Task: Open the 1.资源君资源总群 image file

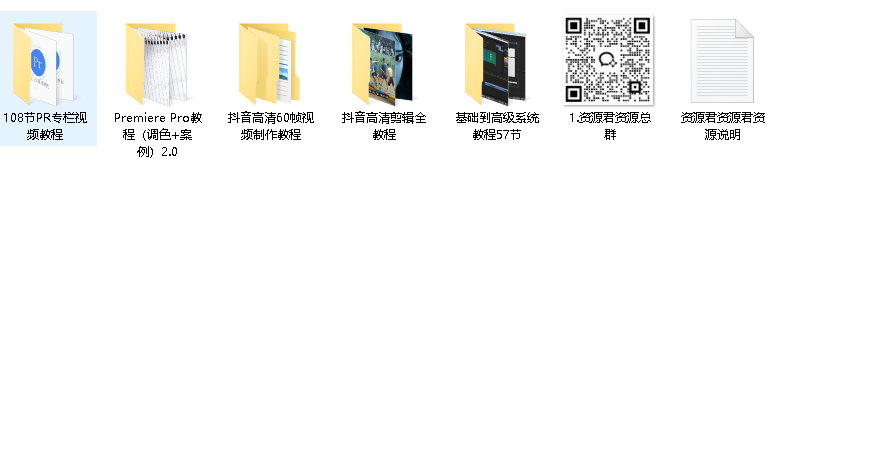Action: point(609,60)
